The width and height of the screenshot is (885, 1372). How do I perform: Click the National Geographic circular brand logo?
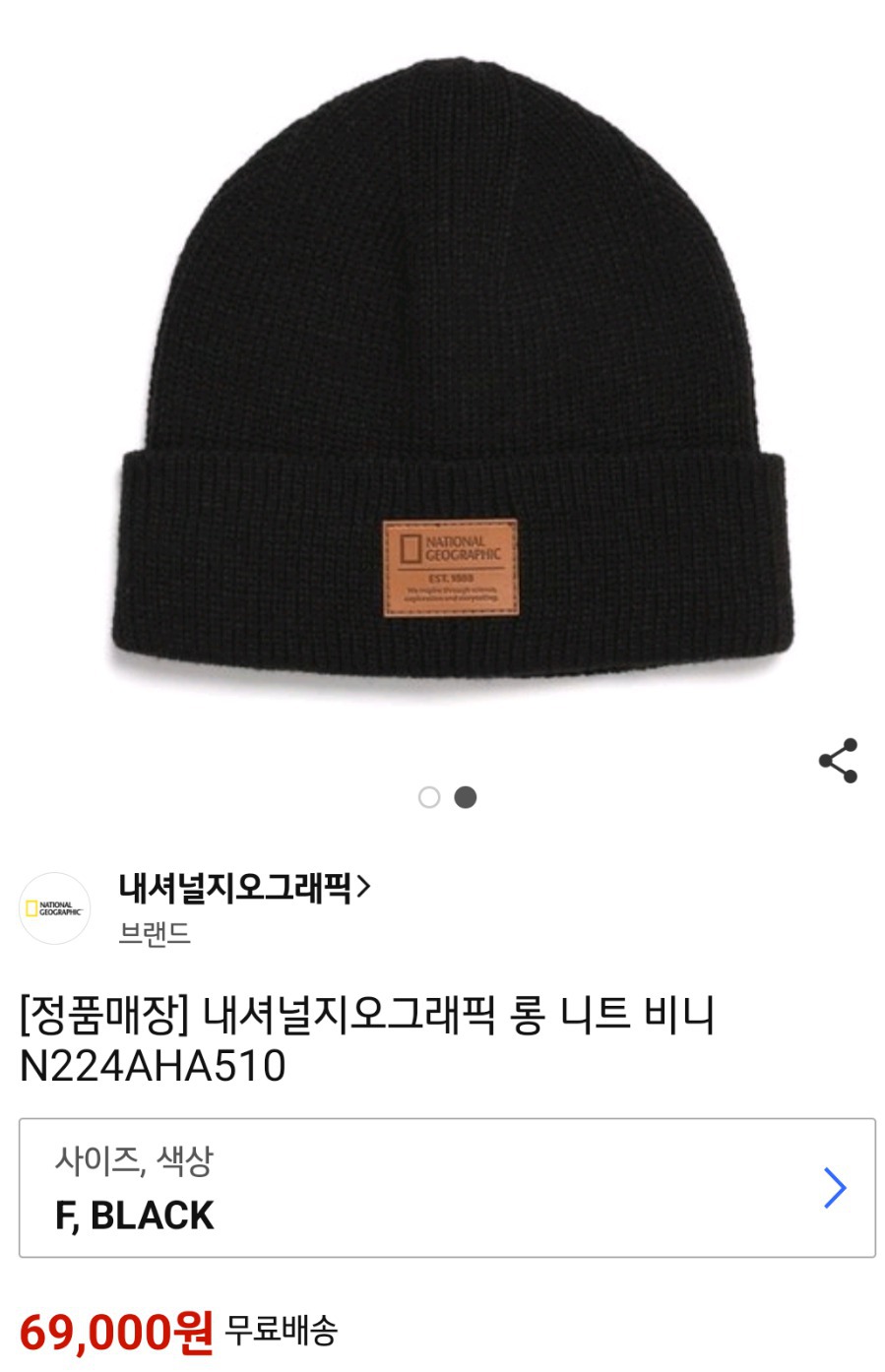coord(55,908)
